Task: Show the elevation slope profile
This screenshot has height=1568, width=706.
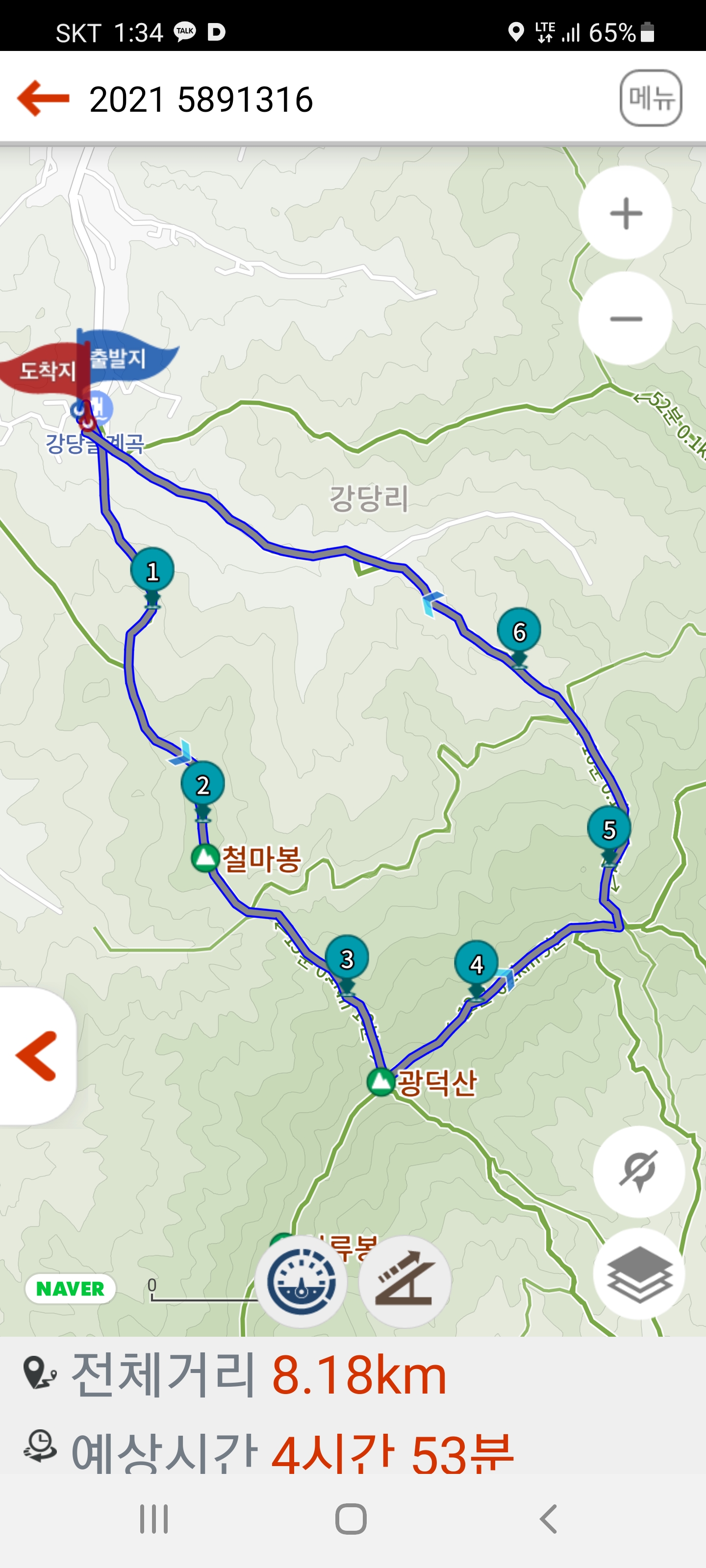Action: (x=405, y=1281)
